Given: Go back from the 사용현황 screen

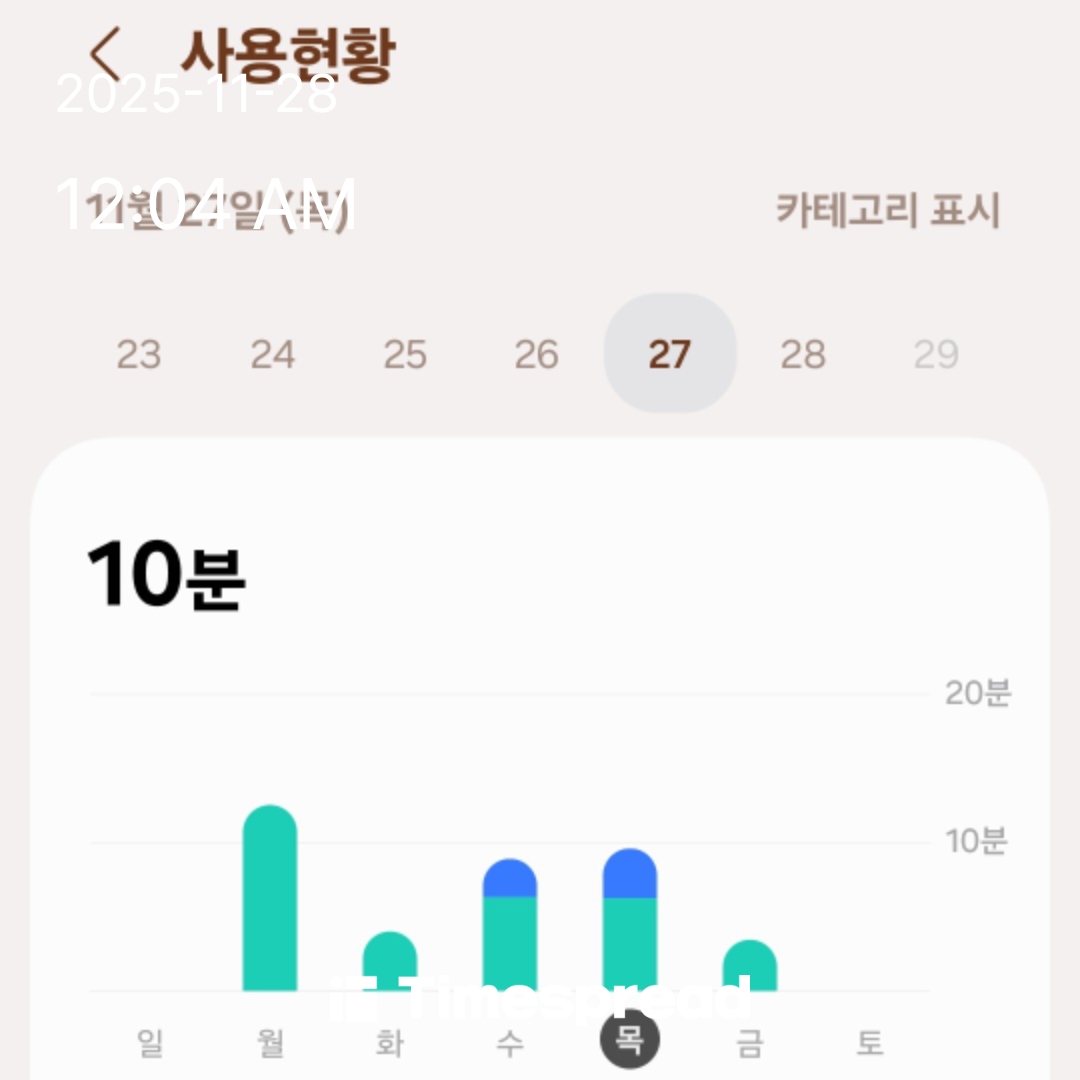Looking at the screenshot, I should (105, 54).
